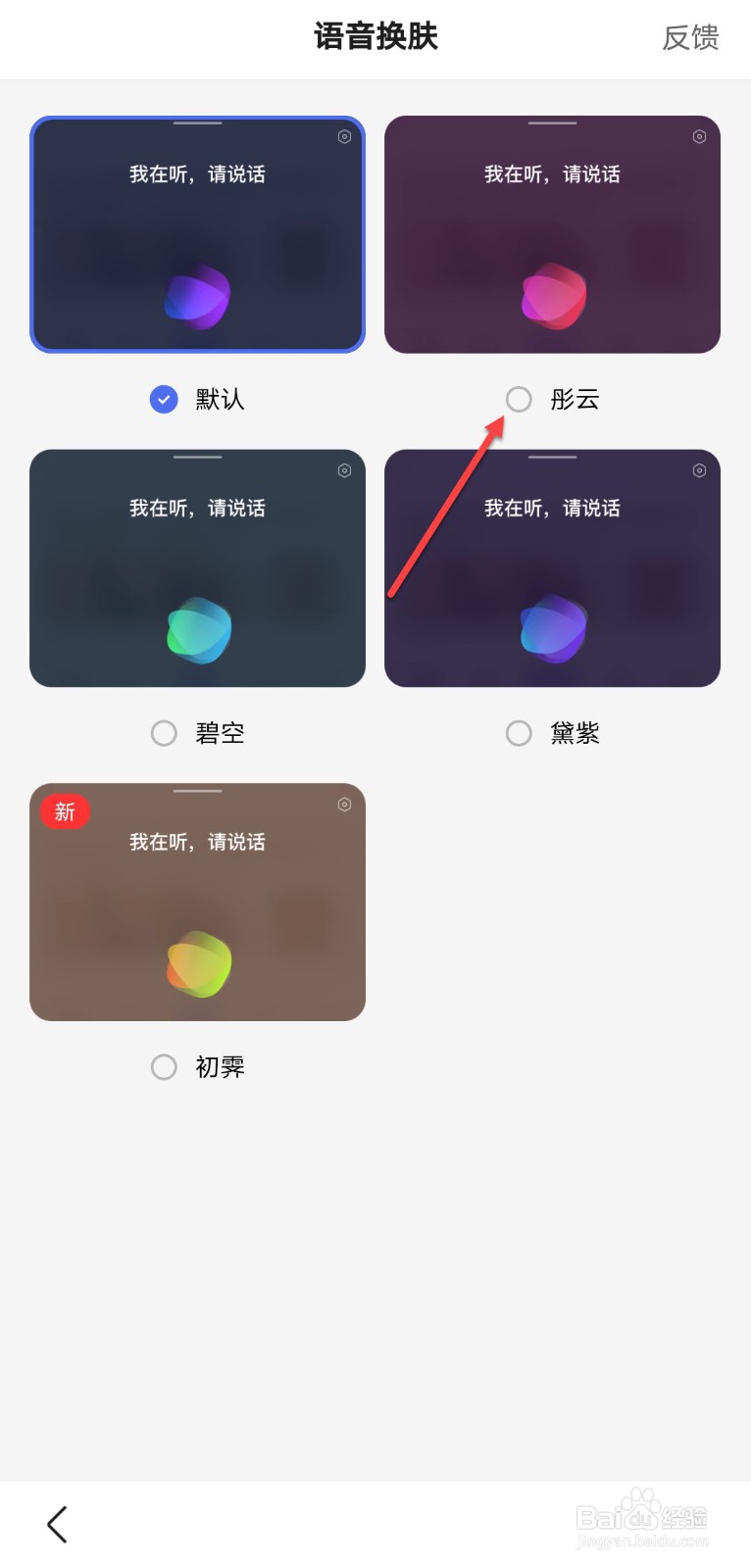
Task: Open the gear icon on the 碧空 card
Action: (x=343, y=470)
